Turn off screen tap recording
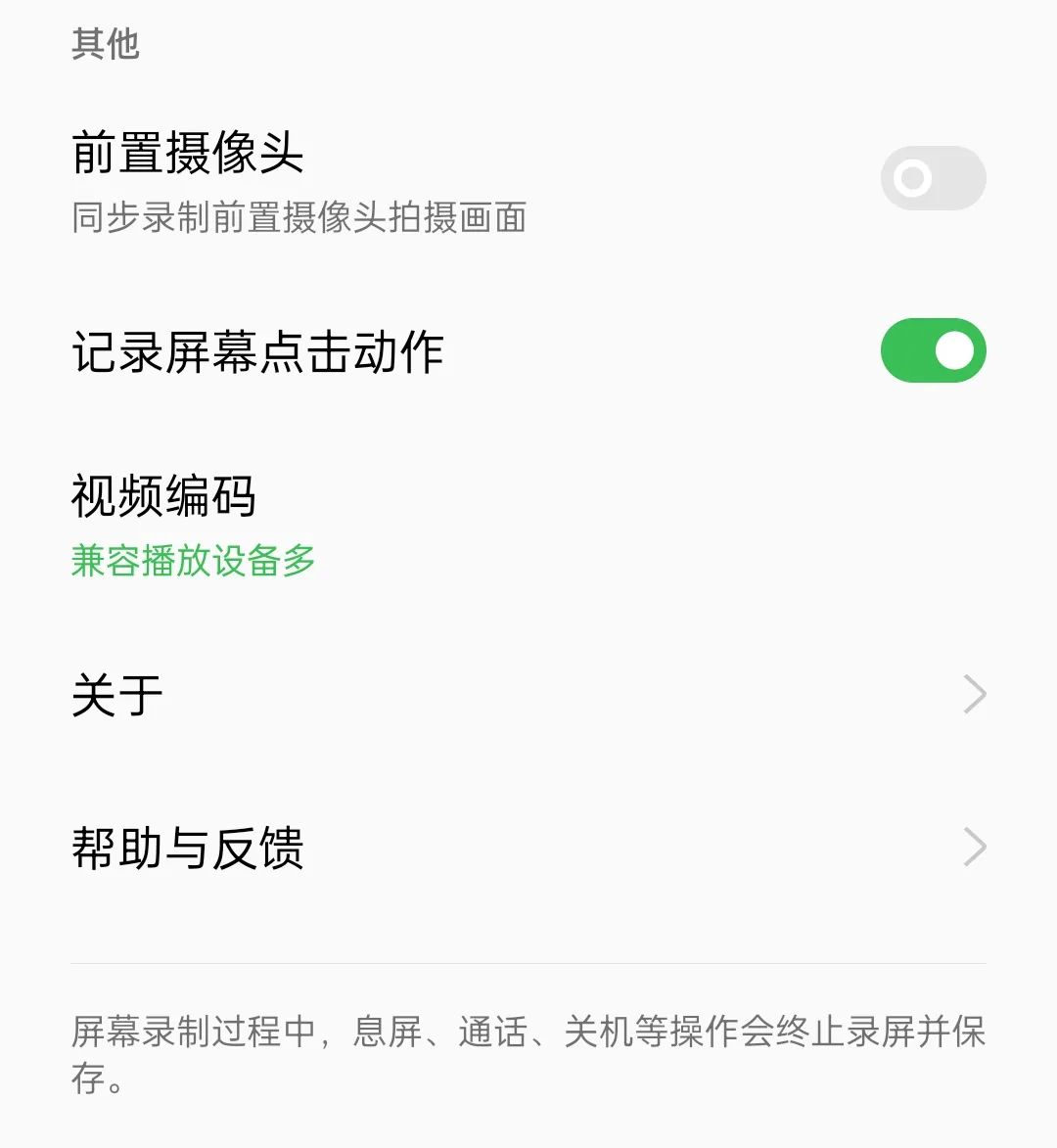Screen dimensions: 1057x1148 tap(932, 349)
